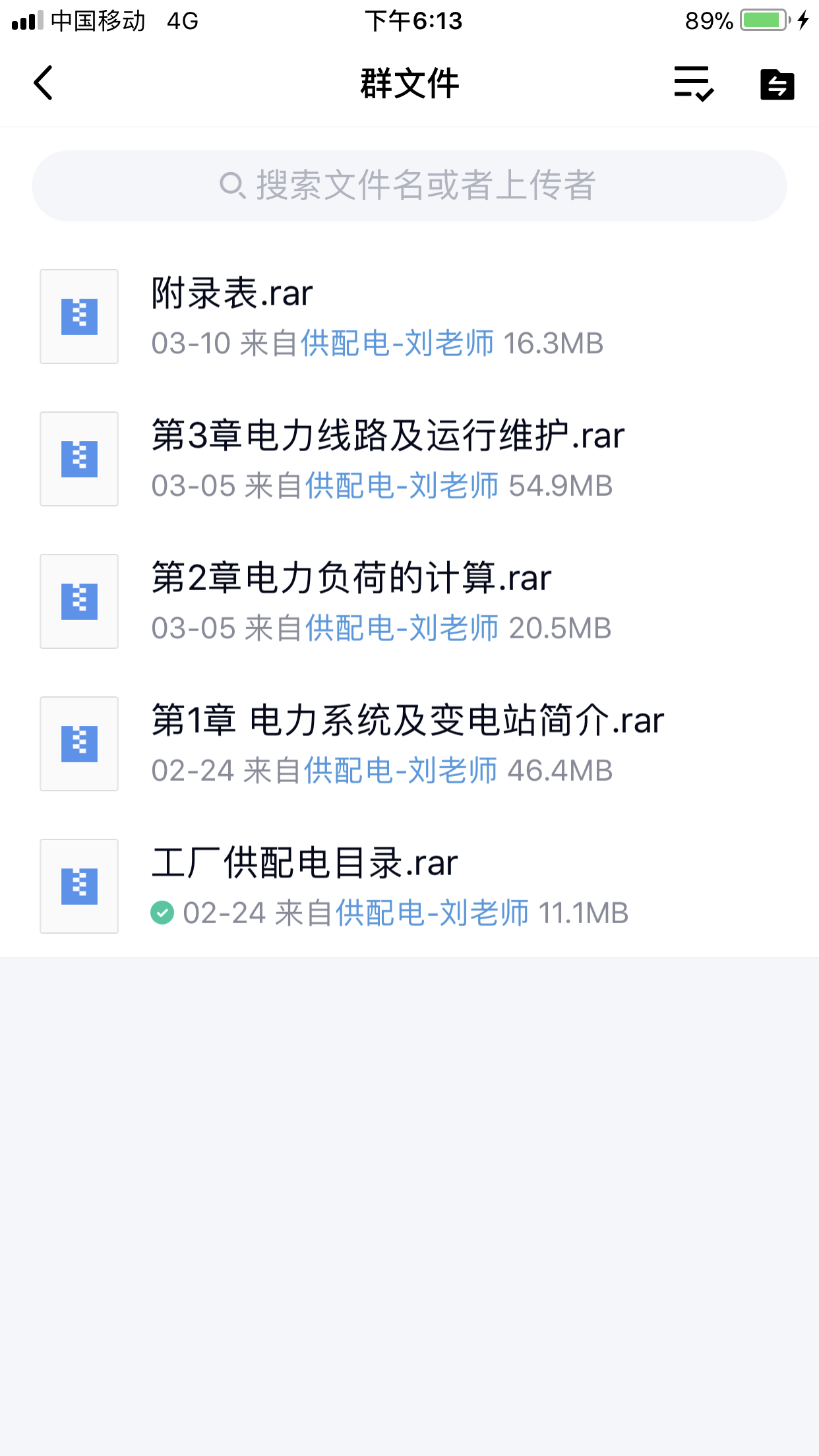Image resolution: width=819 pixels, height=1456 pixels.
Task: Go back from the 群文件 page
Action: click(44, 83)
